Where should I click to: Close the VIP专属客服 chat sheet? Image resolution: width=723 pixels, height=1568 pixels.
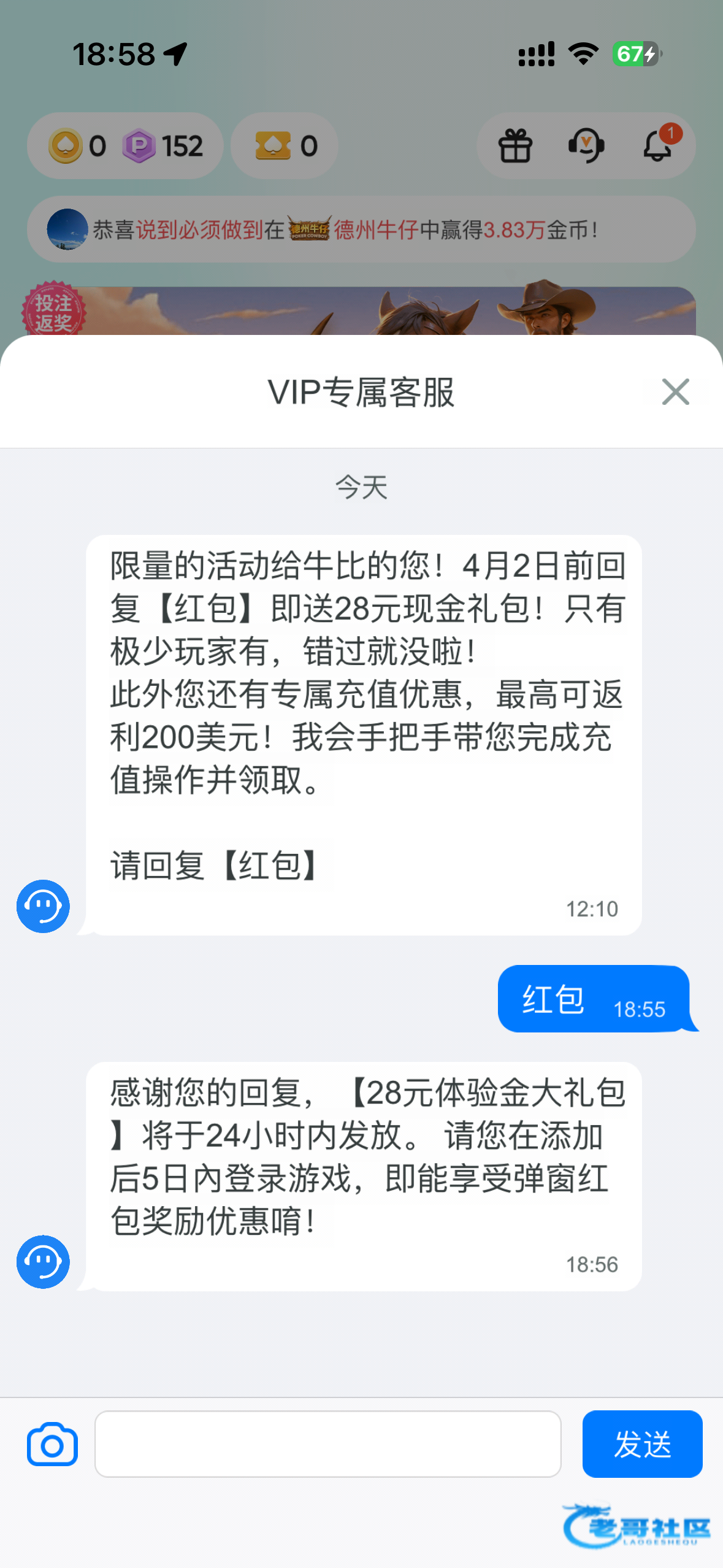(675, 392)
